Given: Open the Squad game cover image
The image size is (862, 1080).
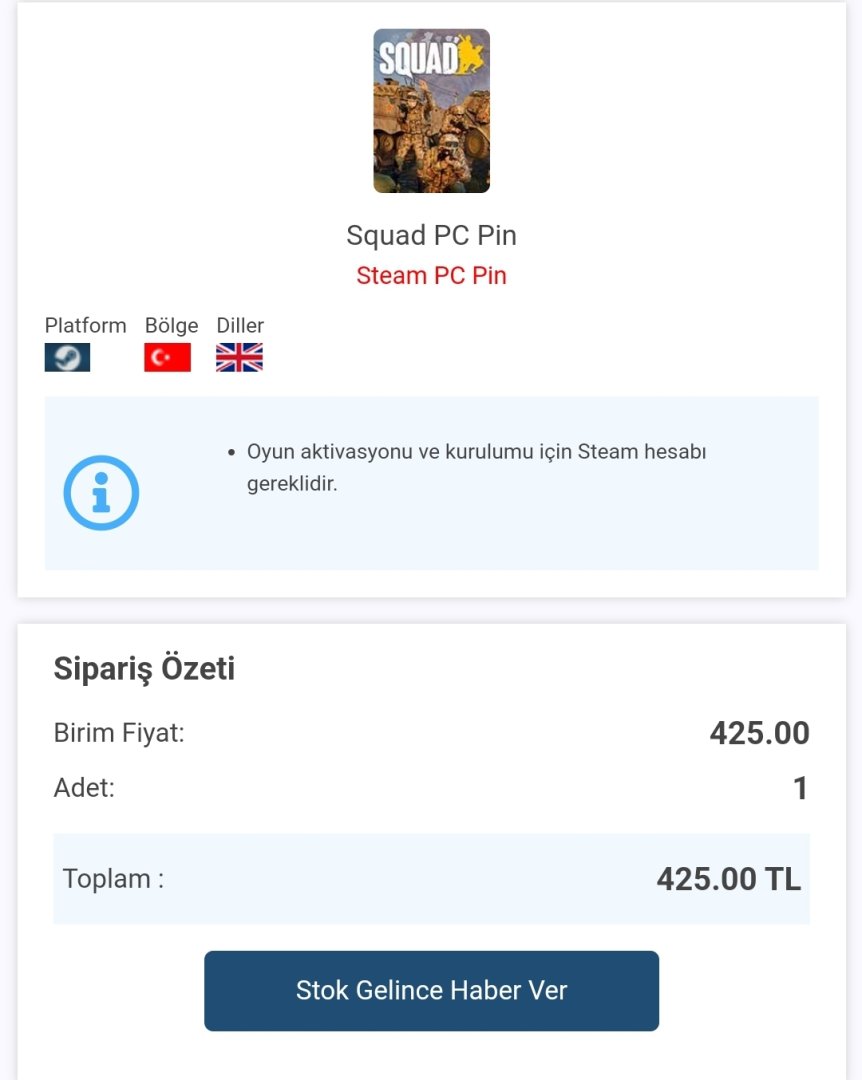Looking at the screenshot, I should [x=431, y=111].
